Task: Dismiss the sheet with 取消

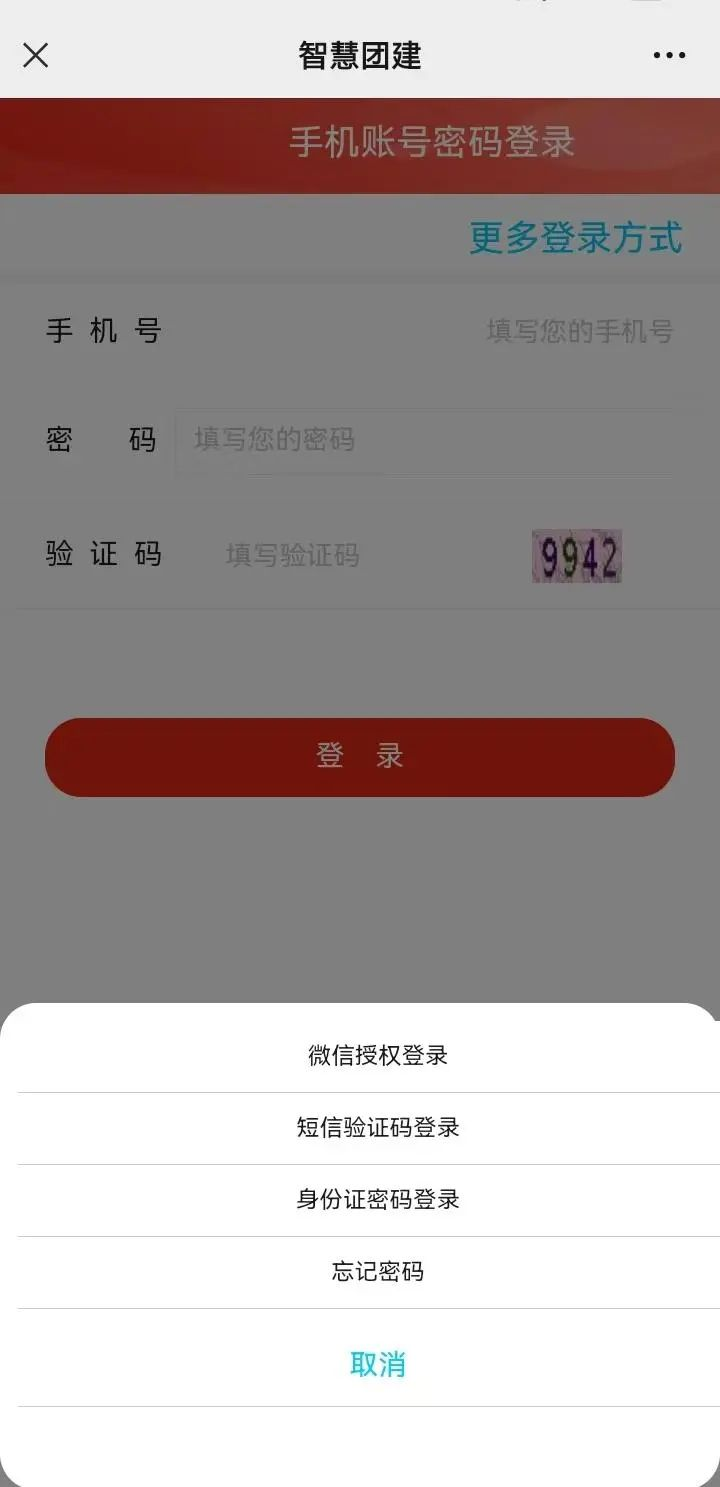Action: pyautogui.click(x=378, y=1364)
